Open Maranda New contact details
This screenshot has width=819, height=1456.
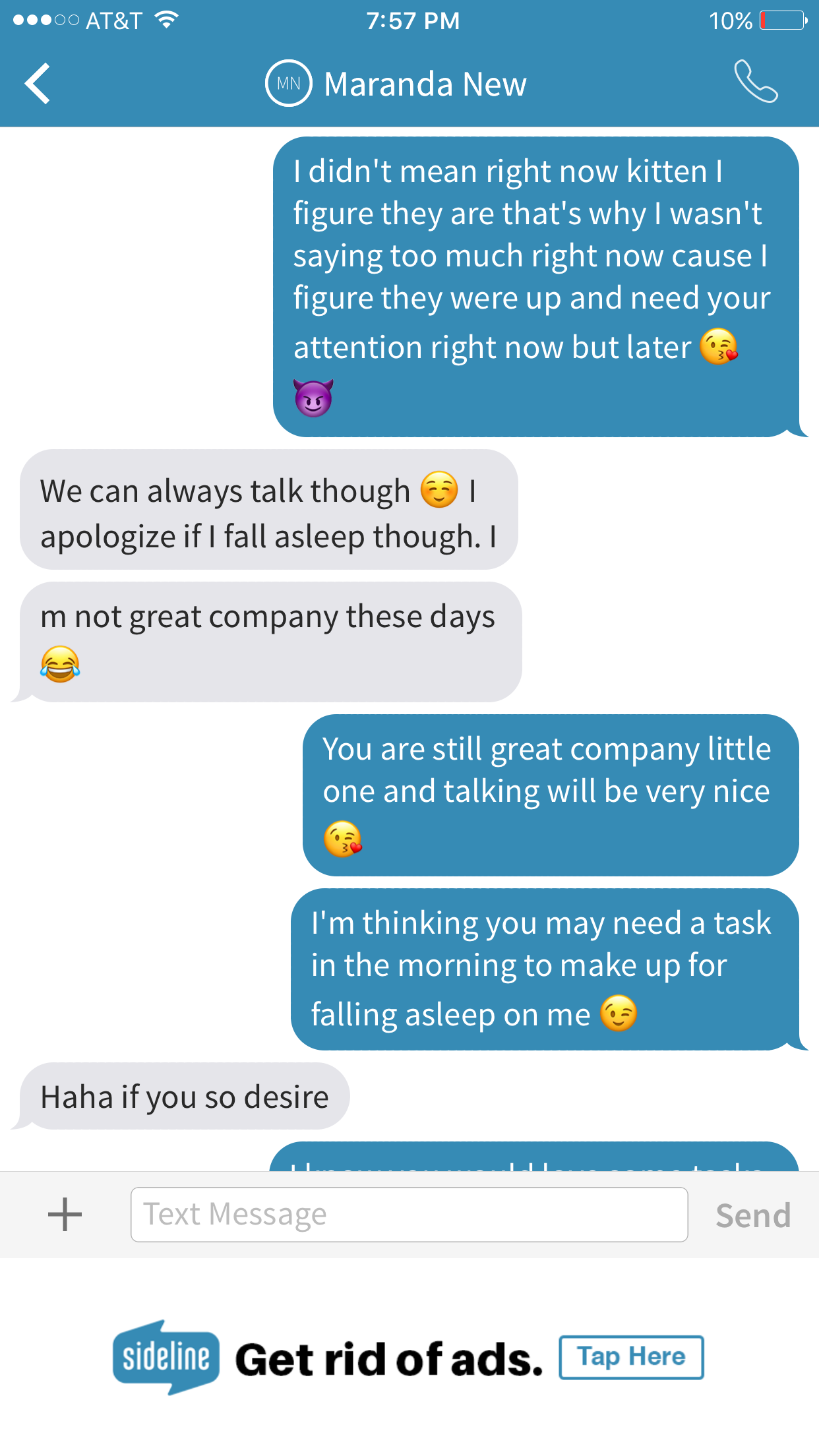[397, 84]
